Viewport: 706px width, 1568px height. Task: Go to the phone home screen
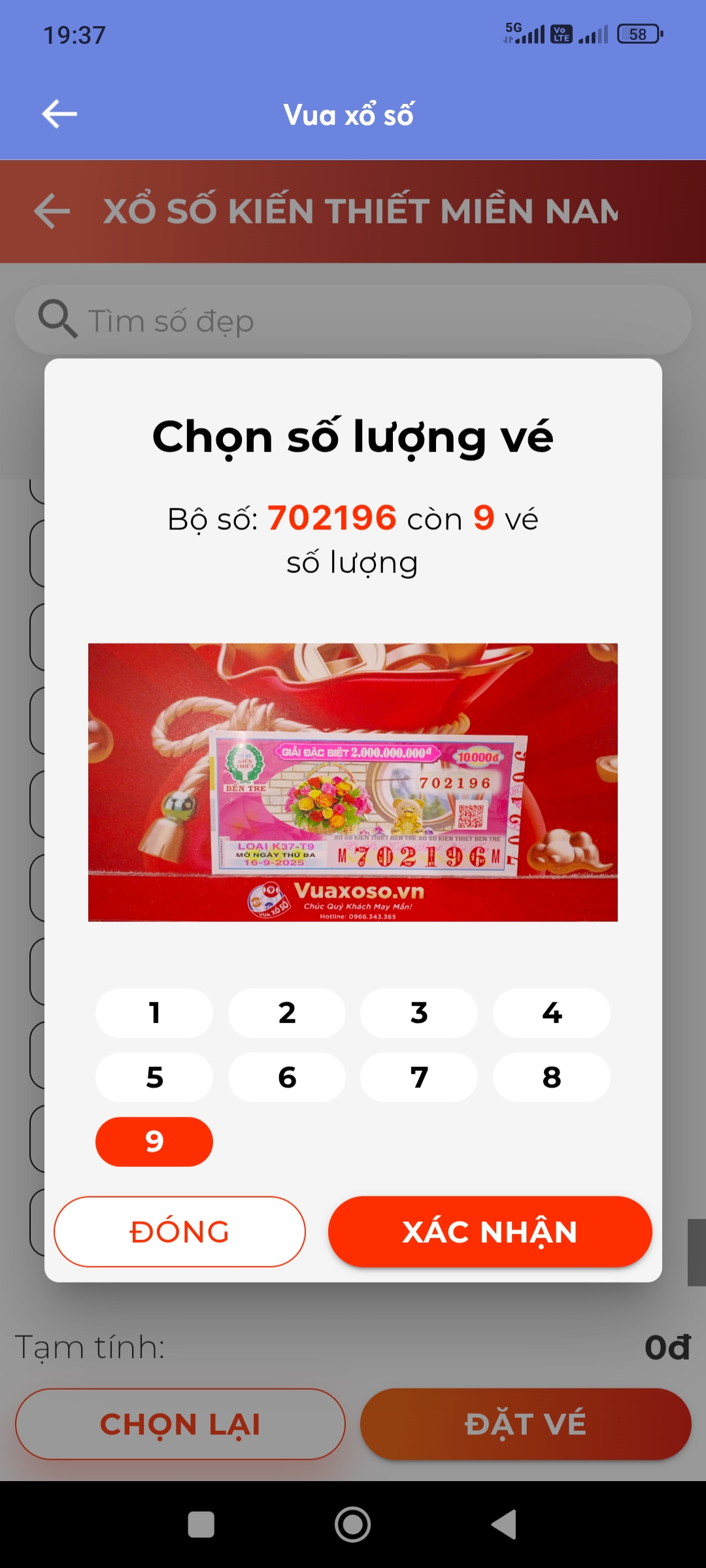click(352, 1525)
